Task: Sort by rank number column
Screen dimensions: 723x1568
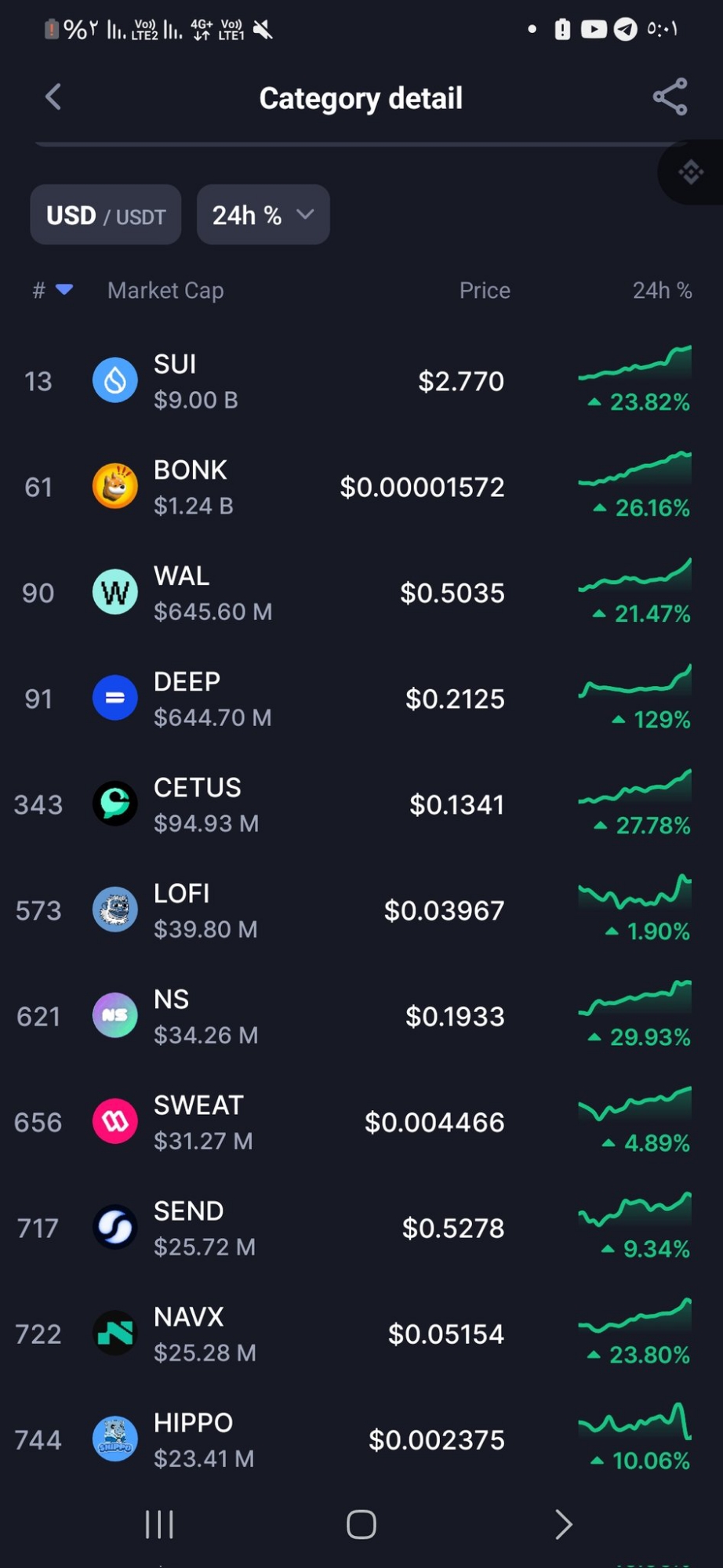Action: coord(52,291)
